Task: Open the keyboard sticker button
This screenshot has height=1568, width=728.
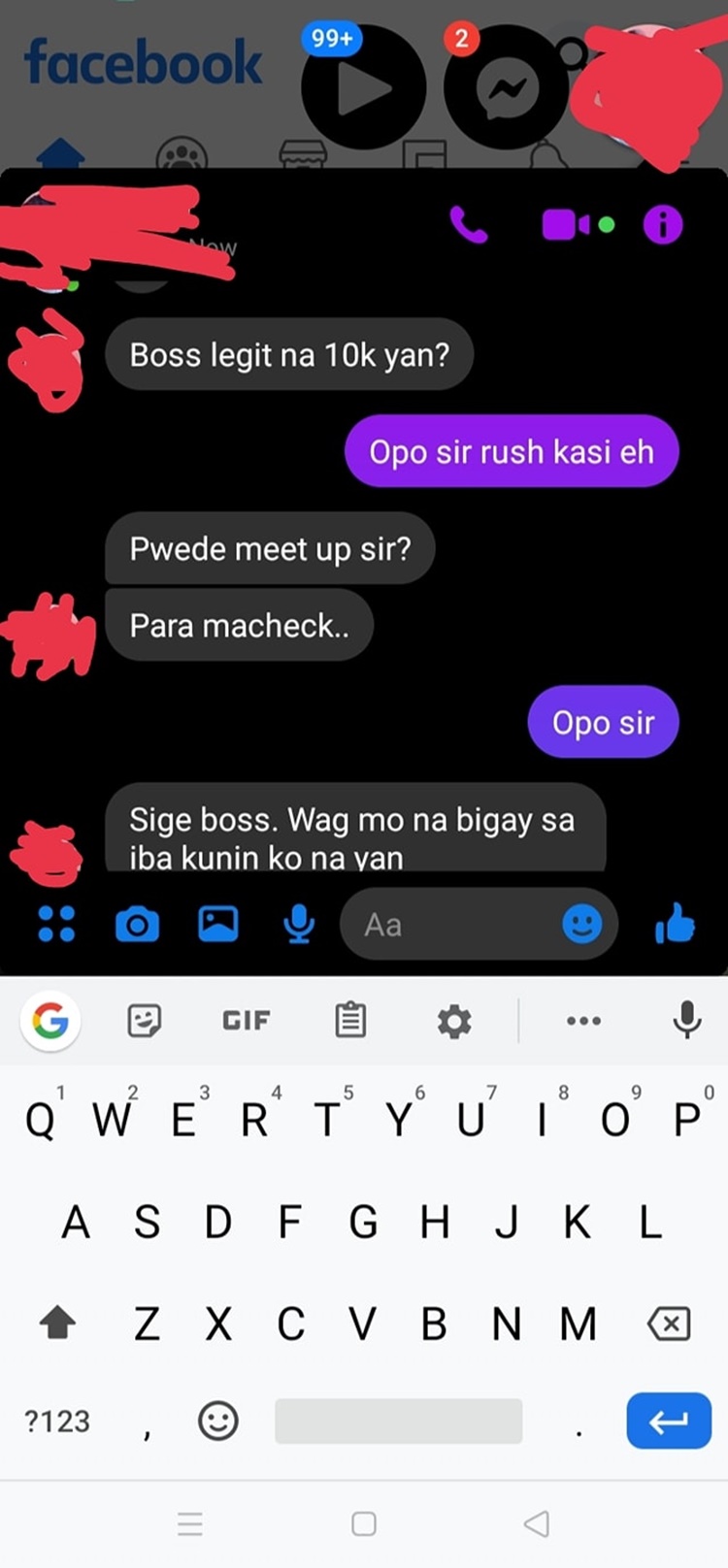Action: [x=144, y=1020]
